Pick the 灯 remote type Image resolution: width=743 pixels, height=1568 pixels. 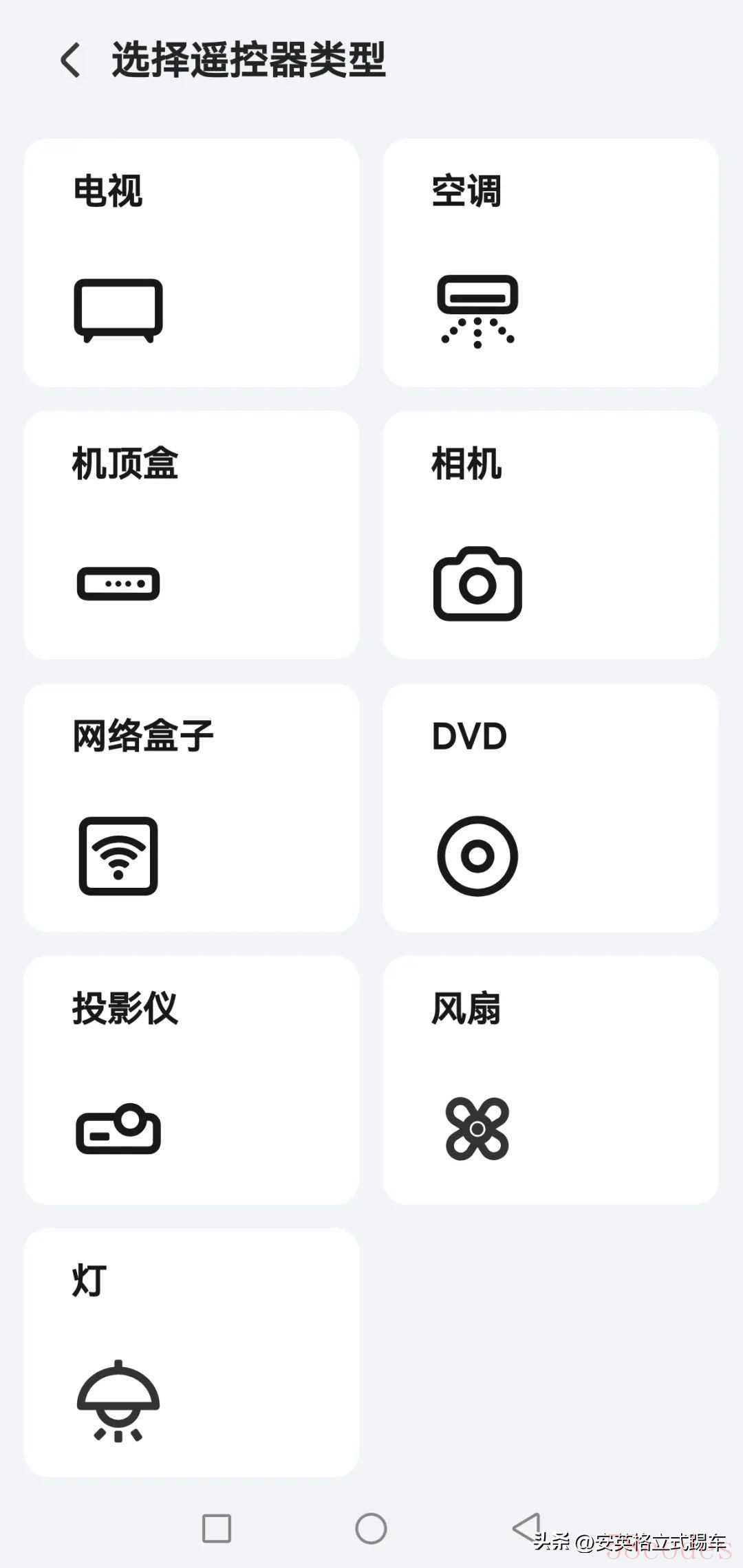point(191,1352)
